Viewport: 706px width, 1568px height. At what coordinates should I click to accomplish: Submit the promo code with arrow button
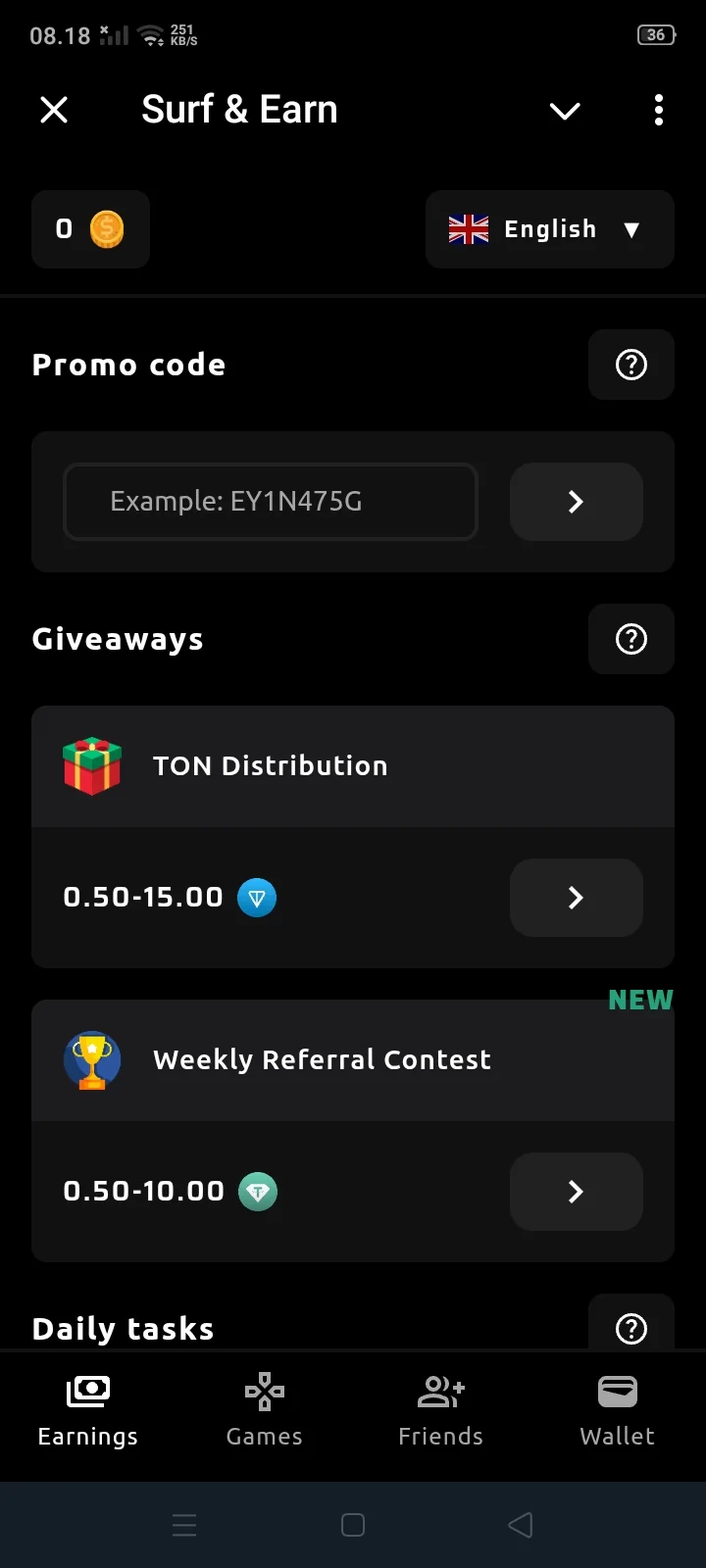(576, 502)
